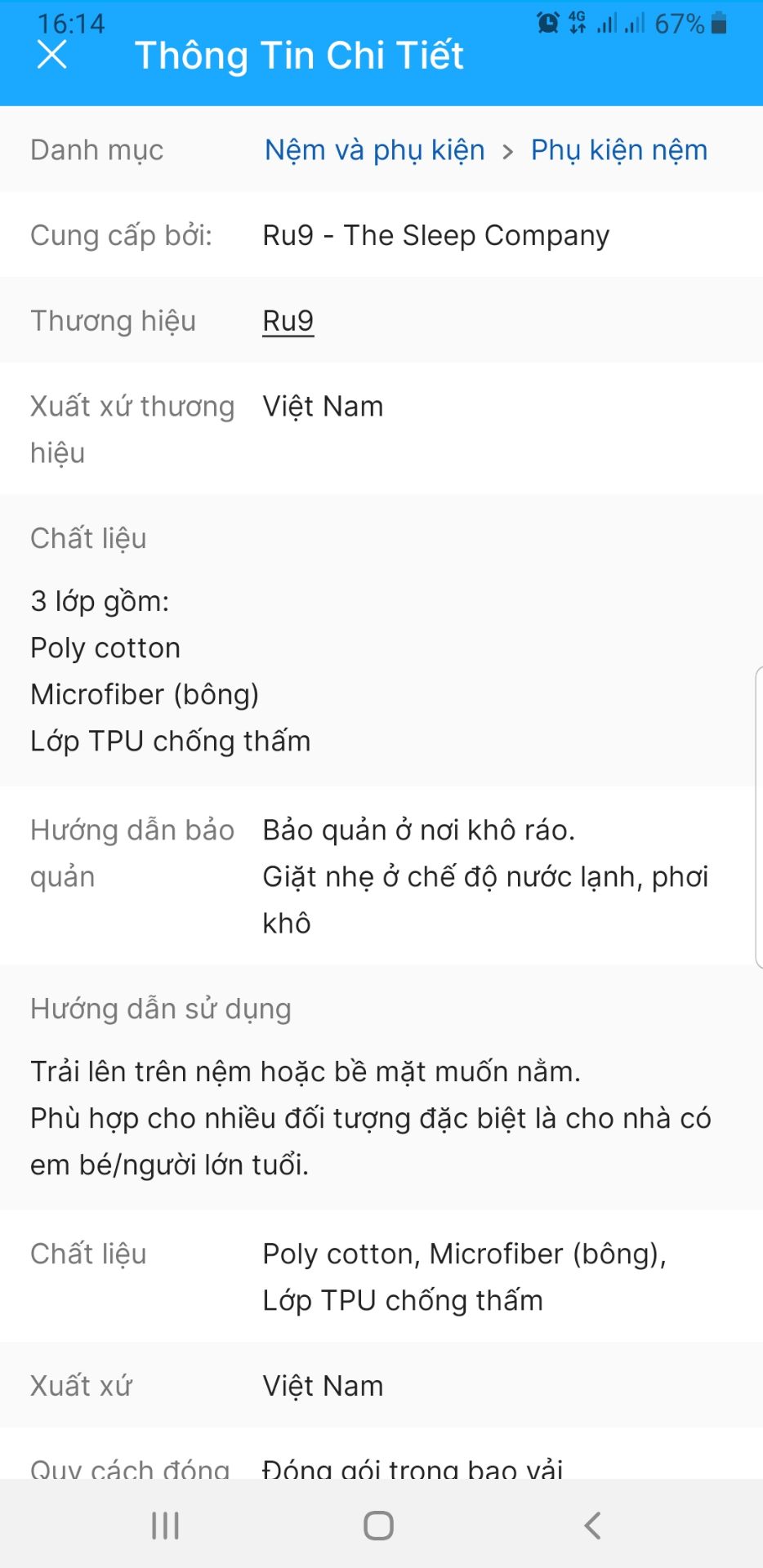Open the Phụ kiện nệm subcategory
763x1568 pixels.
618,149
